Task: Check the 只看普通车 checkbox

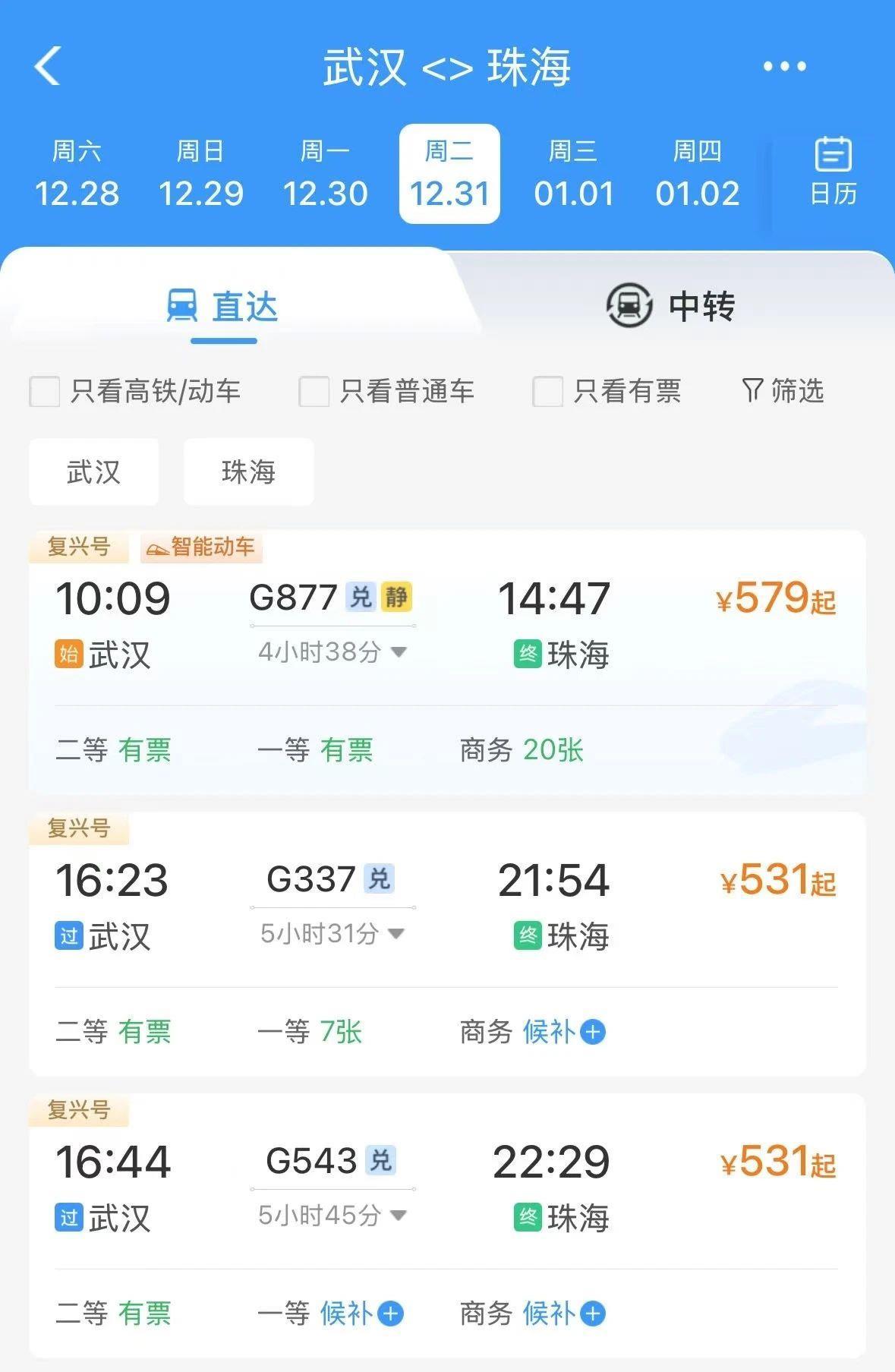Action: click(314, 392)
